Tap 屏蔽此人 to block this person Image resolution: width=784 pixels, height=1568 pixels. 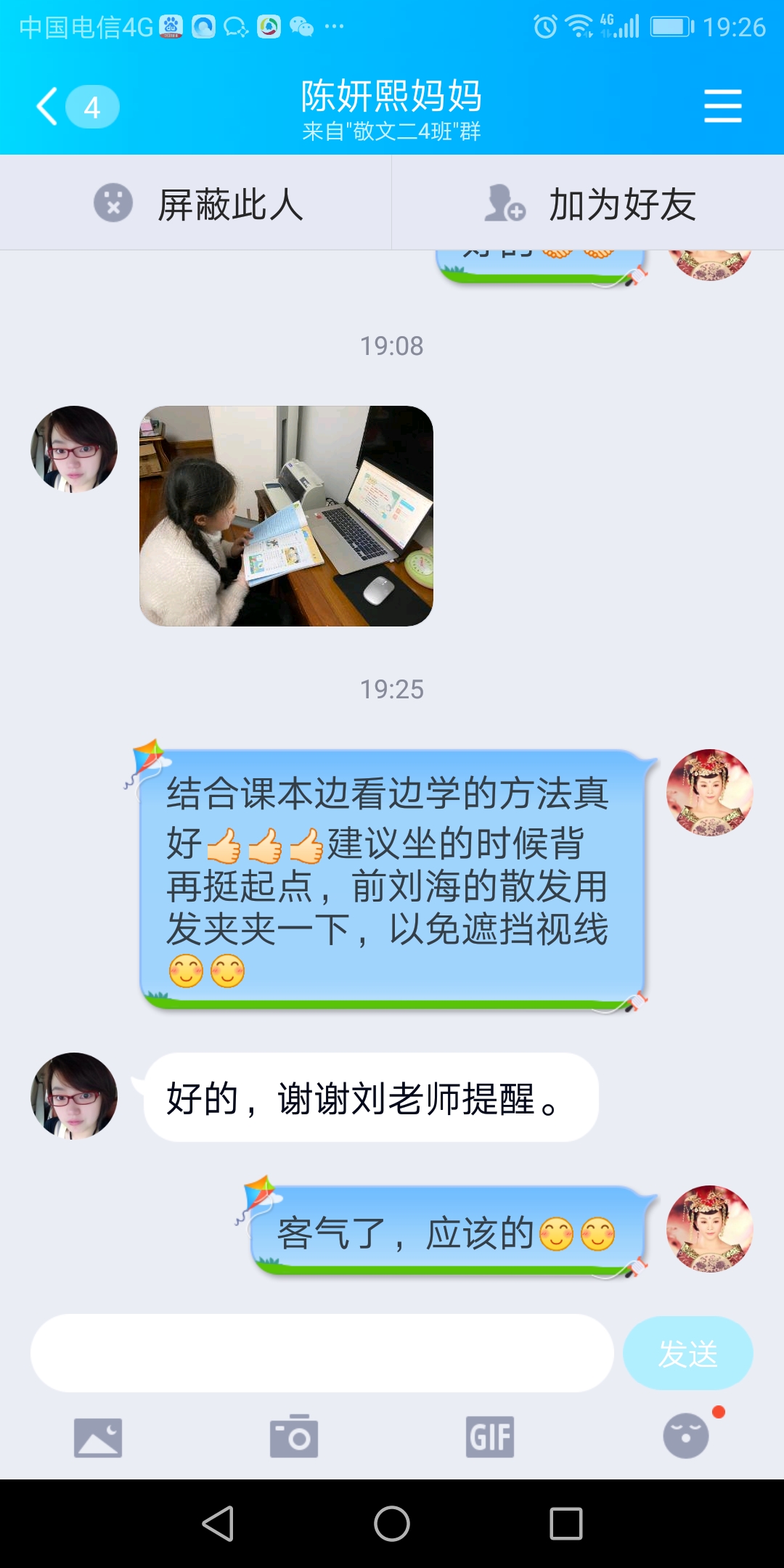point(196,203)
